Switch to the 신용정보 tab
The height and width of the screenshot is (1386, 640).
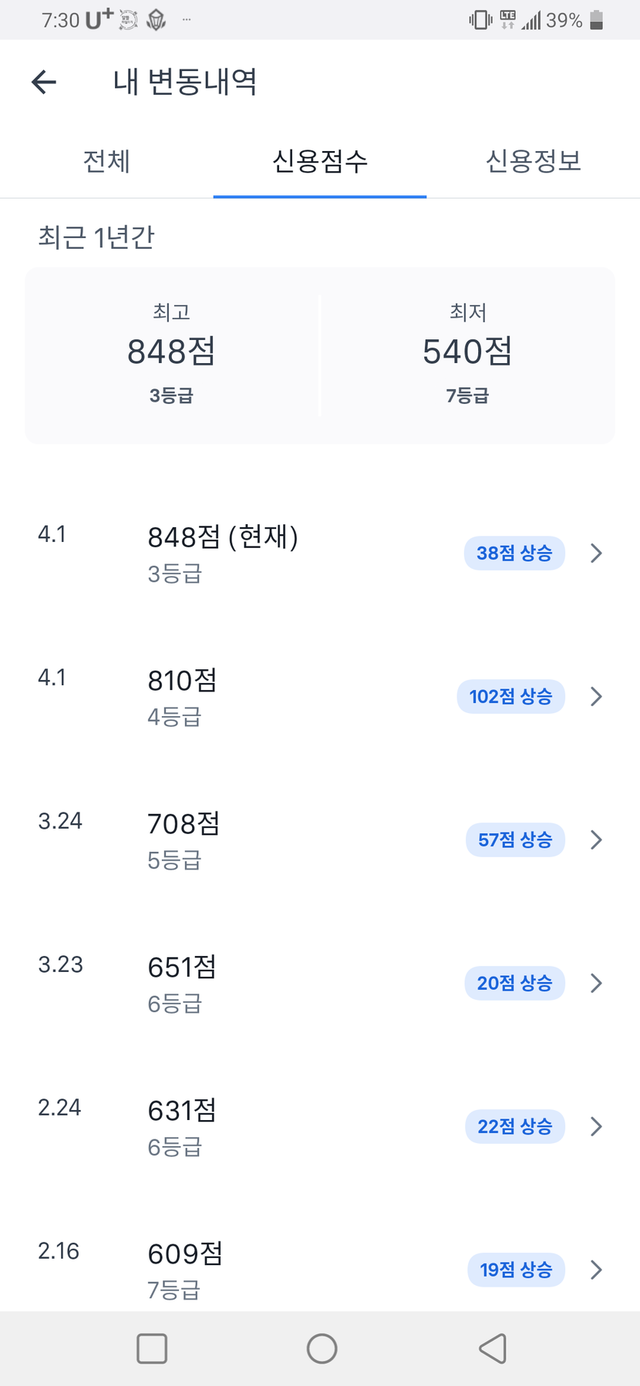point(533,161)
